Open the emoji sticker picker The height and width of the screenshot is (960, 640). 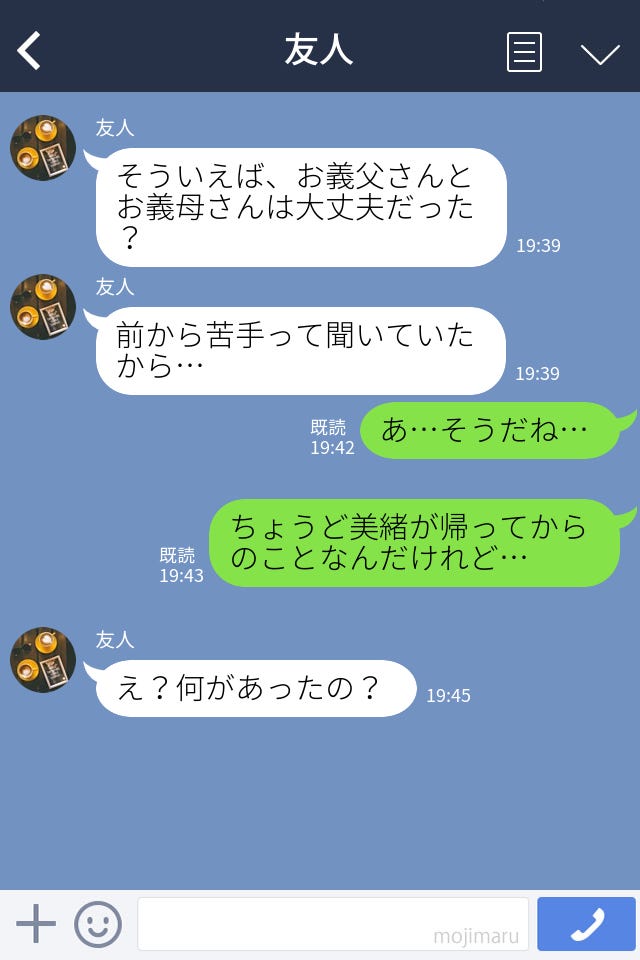(x=98, y=924)
